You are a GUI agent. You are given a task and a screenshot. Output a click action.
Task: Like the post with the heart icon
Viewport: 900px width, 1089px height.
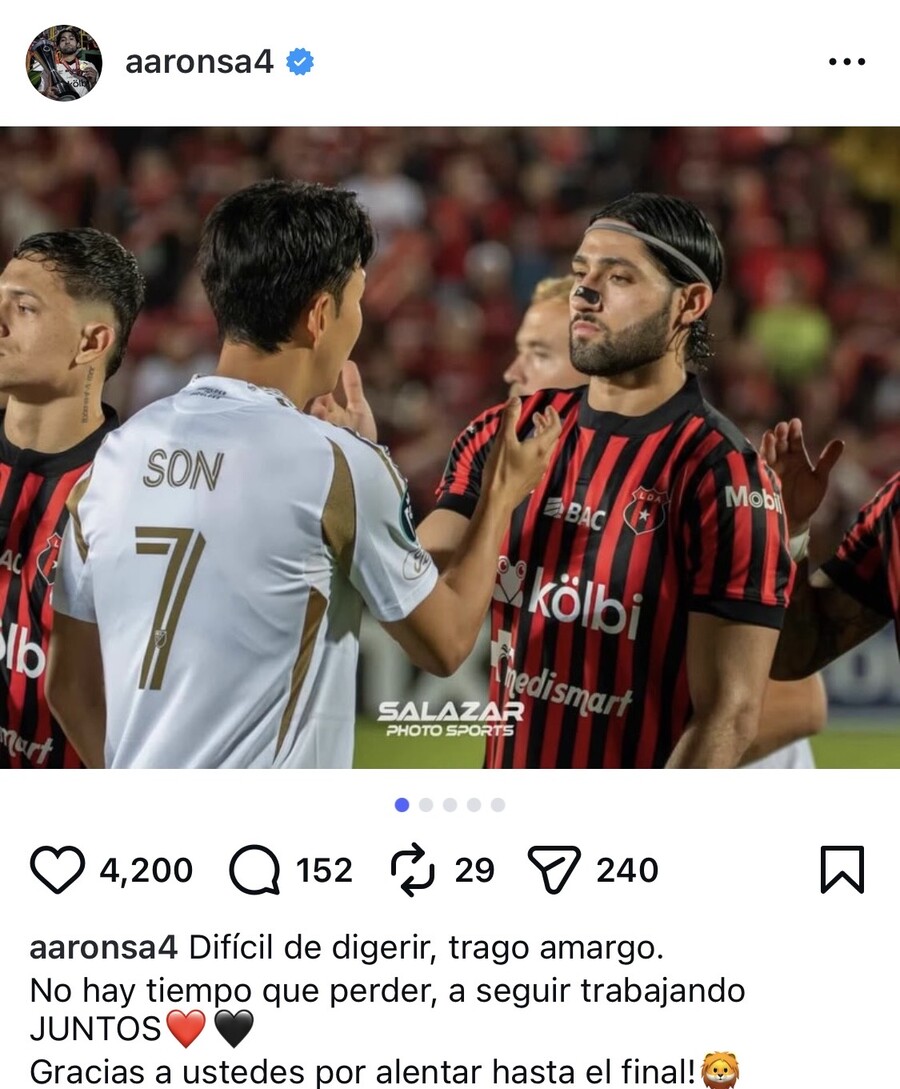pos(57,870)
